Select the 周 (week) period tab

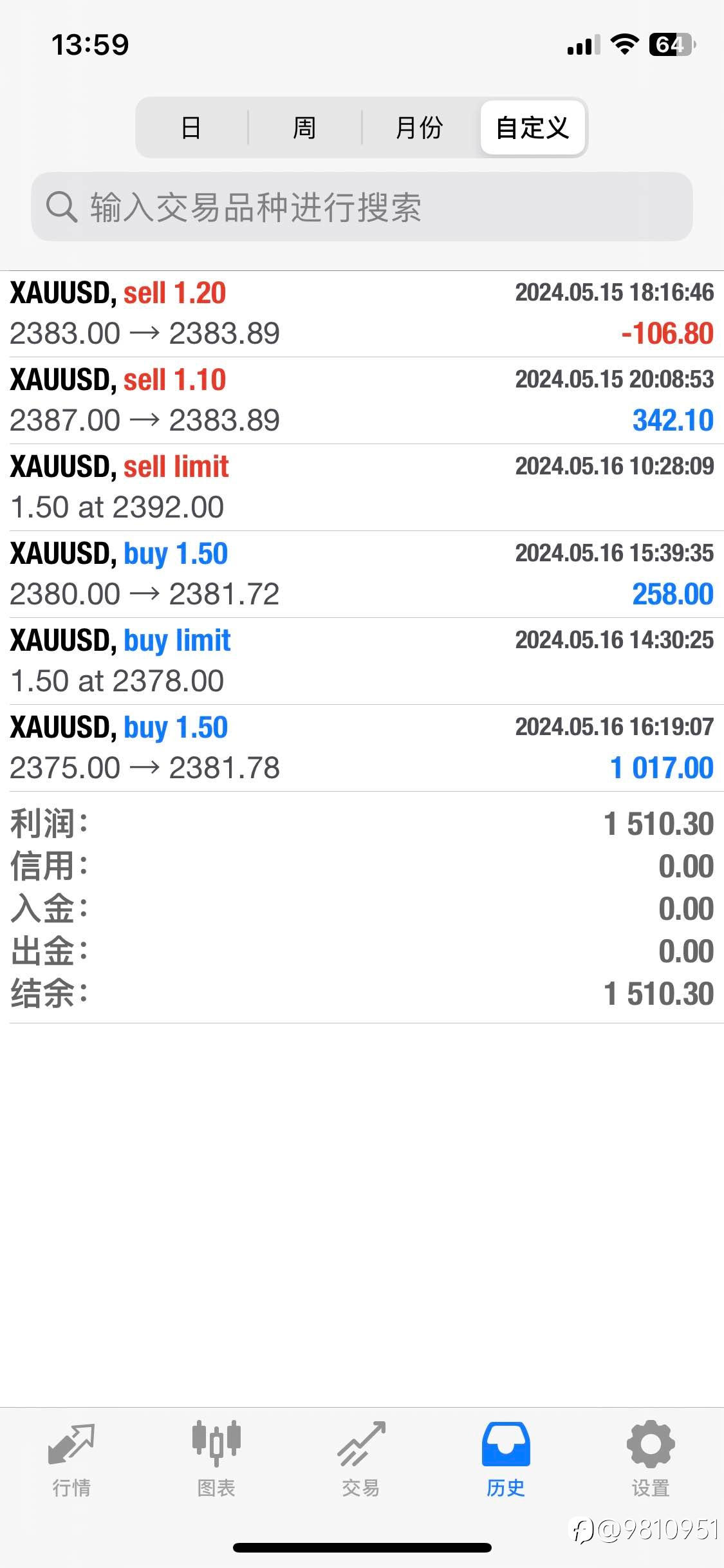pos(304,127)
